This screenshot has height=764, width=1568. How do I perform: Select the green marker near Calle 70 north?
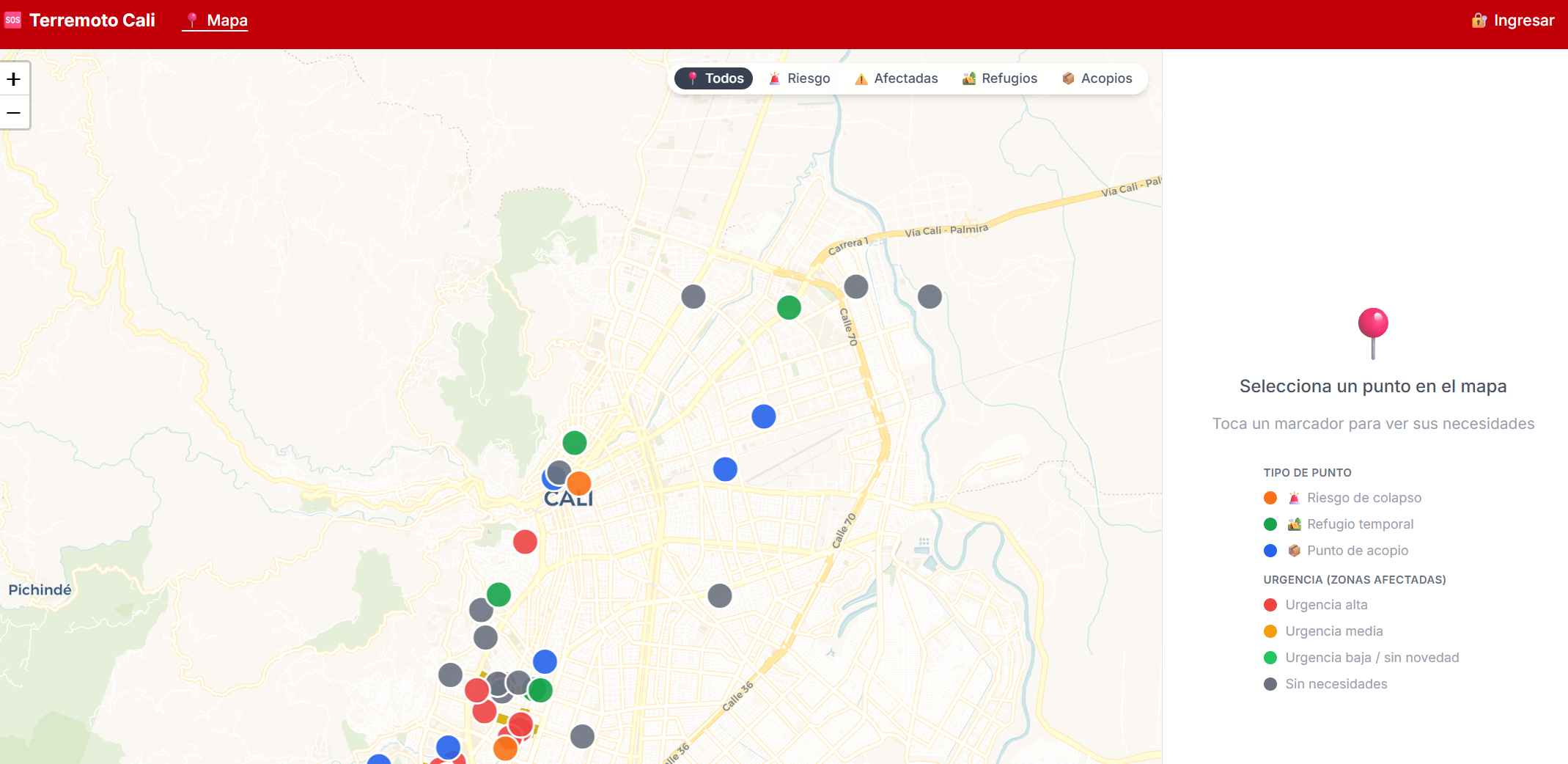click(x=789, y=308)
